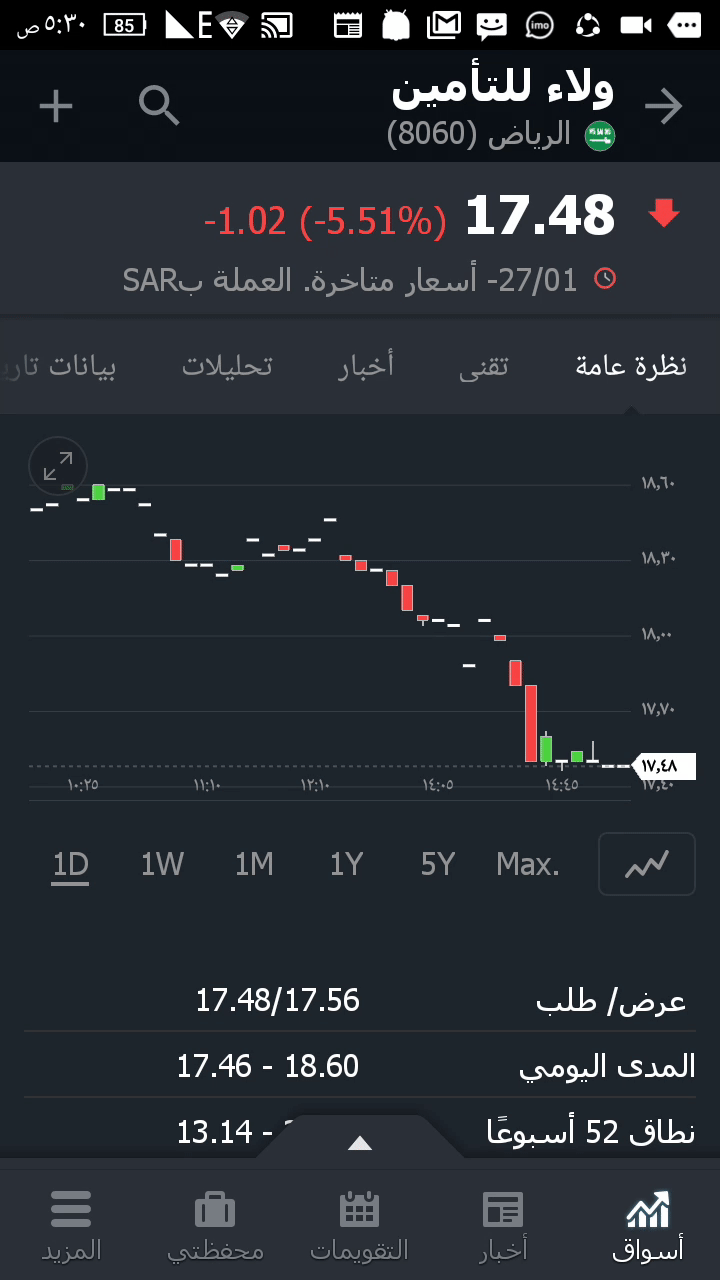
Task: Show the 1M chart range
Action: (254, 864)
